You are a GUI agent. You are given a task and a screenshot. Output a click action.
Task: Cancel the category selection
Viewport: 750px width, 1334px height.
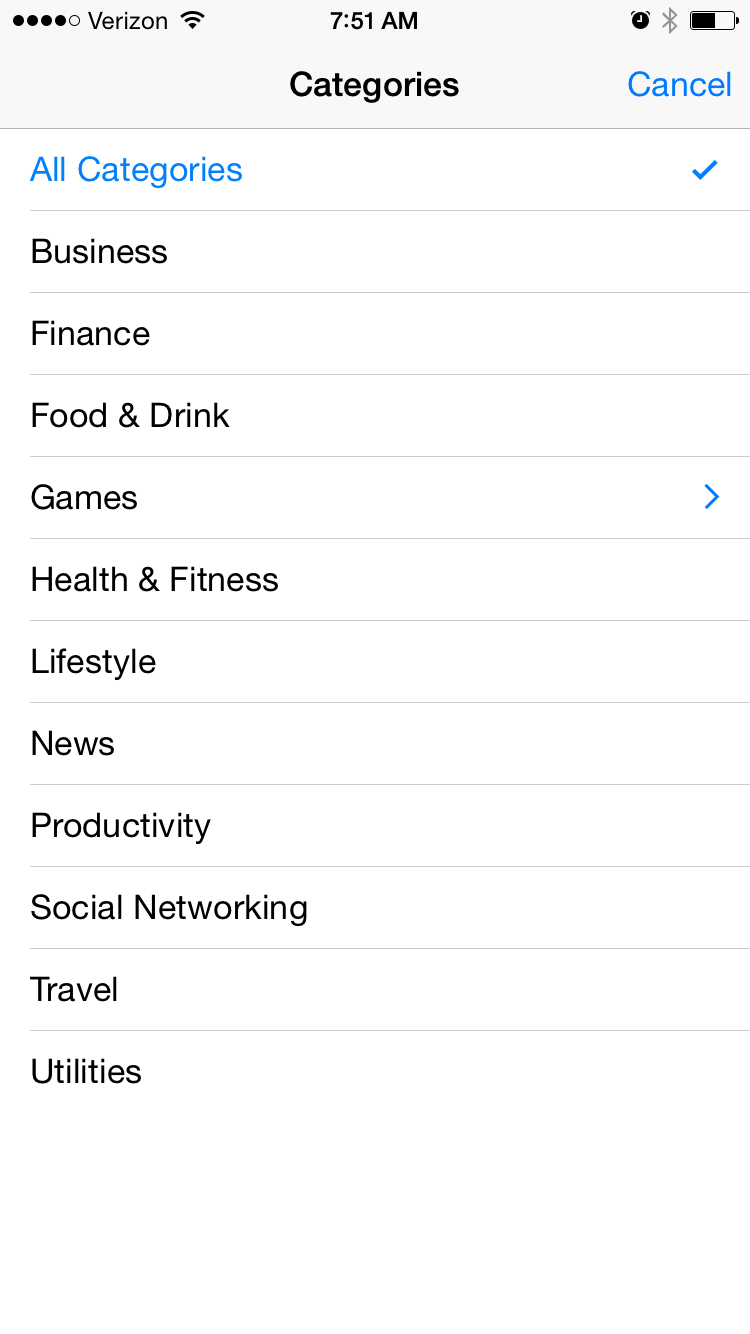(x=679, y=85)
